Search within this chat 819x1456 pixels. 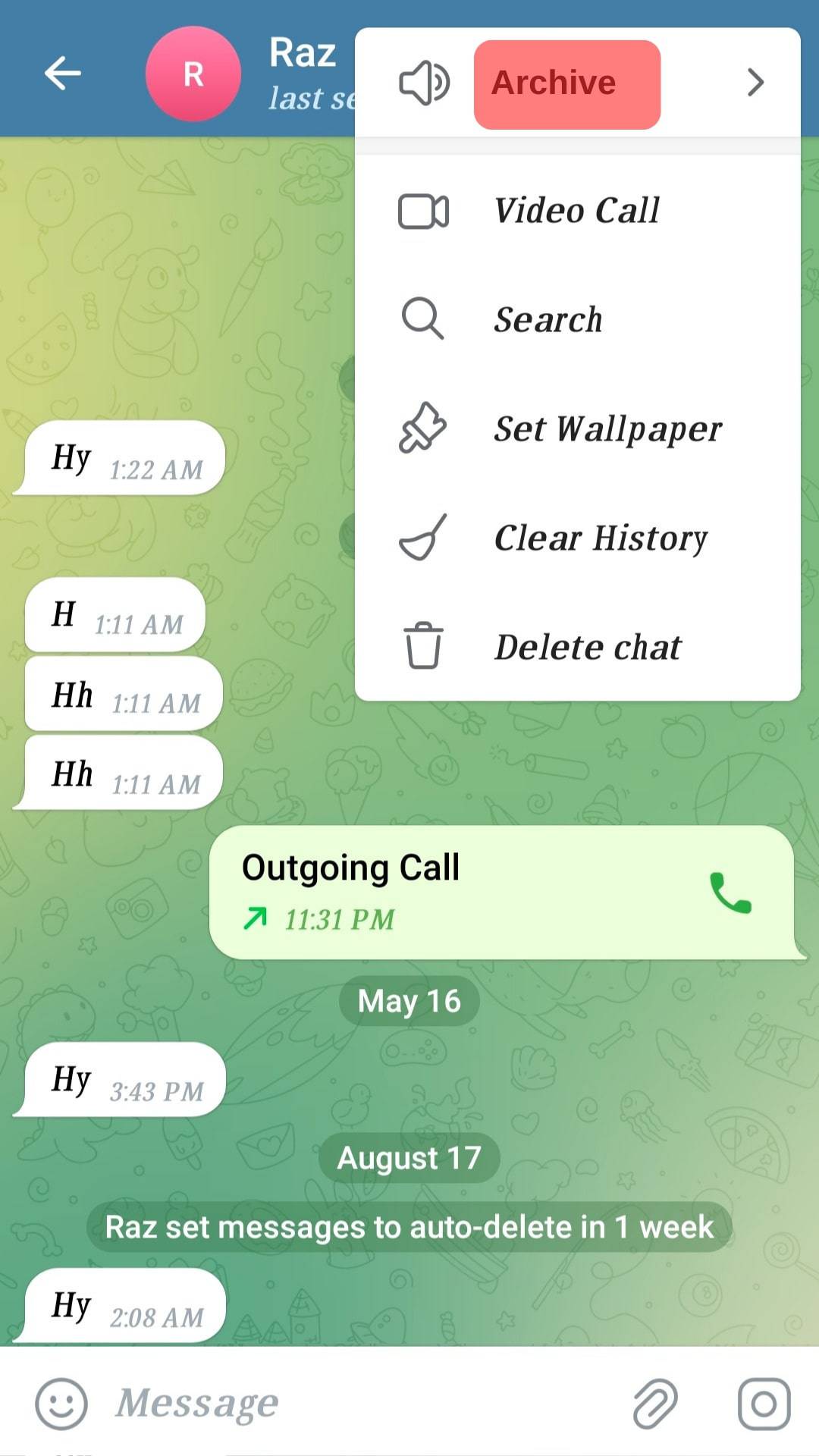pos(548,319)
